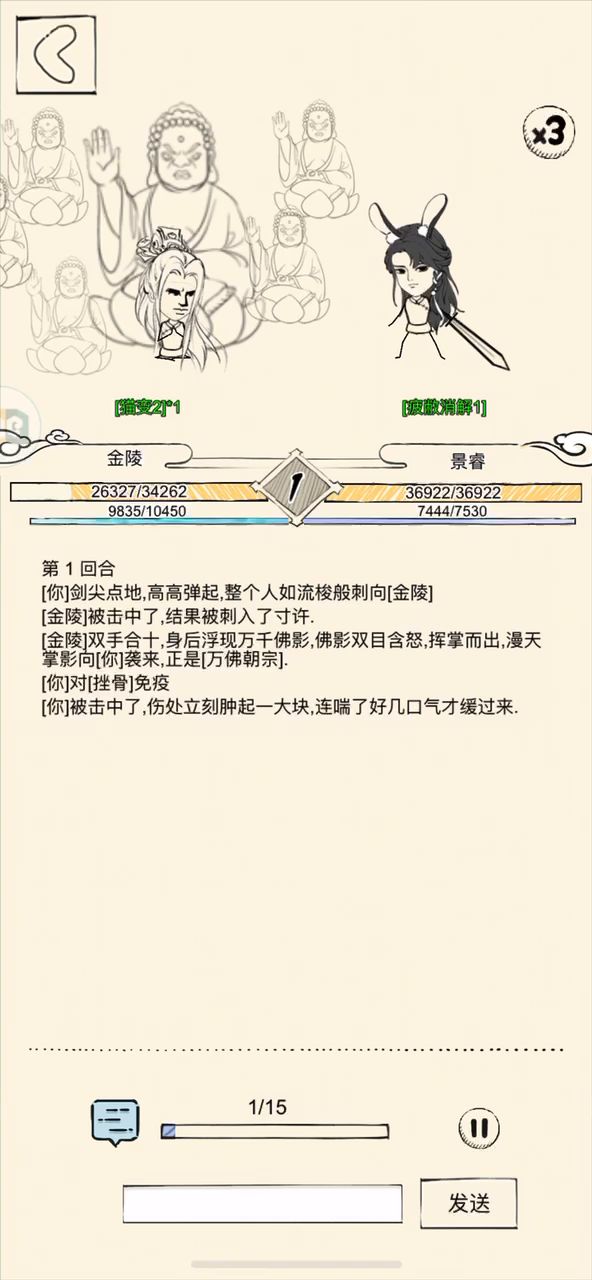The image size is (592, 1280).
Task: Change the x3 battle speed
Action: pyautogui.click(x=548, y=131)
